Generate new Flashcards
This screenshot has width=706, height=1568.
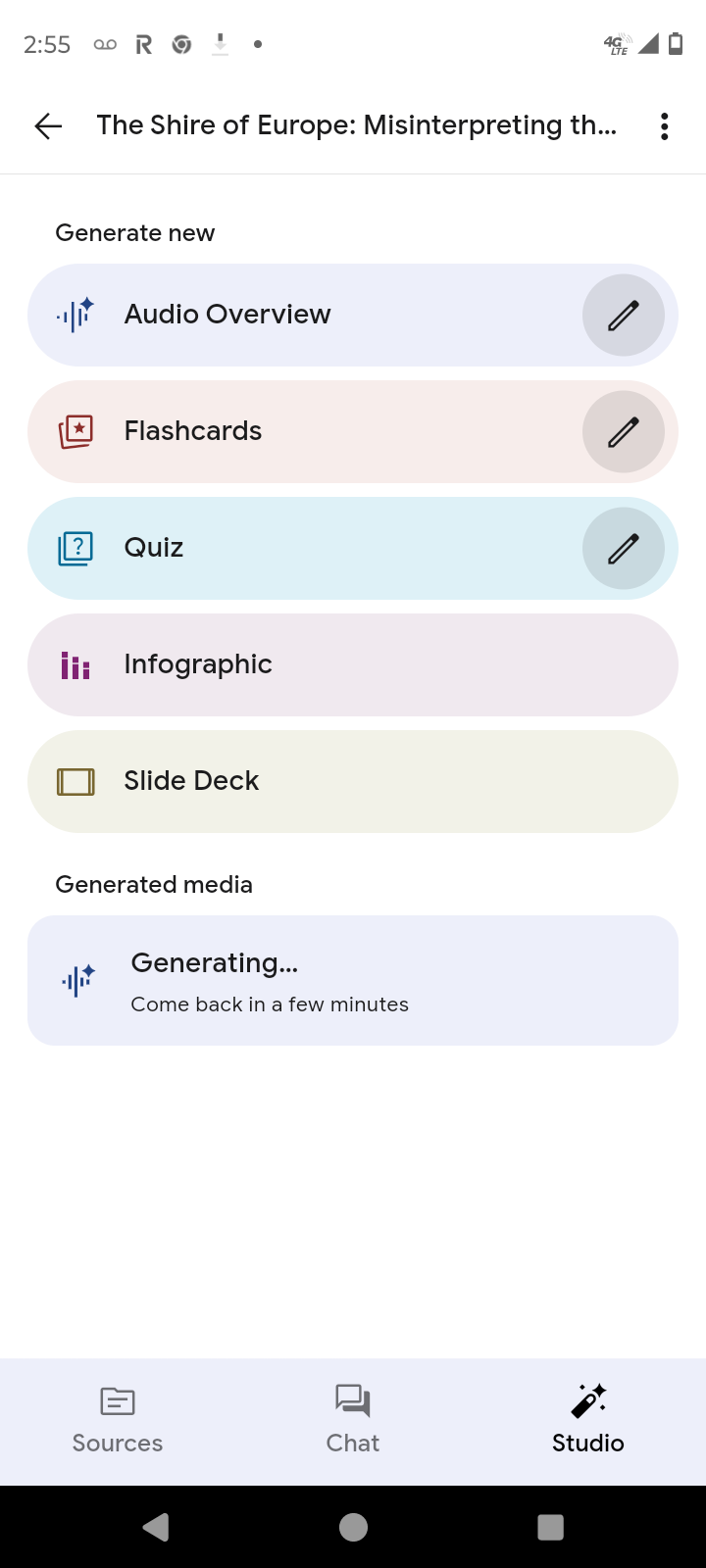(304, 431)
